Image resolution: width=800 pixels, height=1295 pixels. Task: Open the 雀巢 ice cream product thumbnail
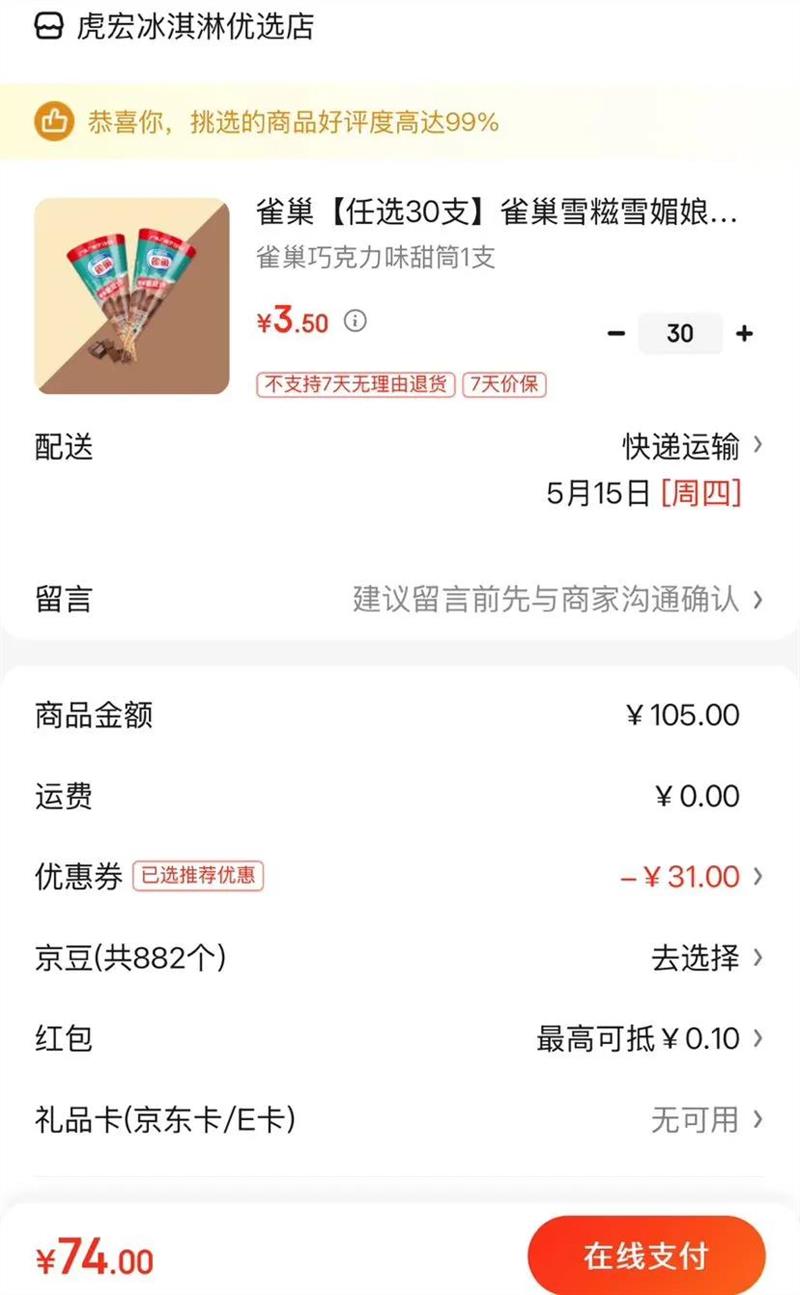(132, 296)
